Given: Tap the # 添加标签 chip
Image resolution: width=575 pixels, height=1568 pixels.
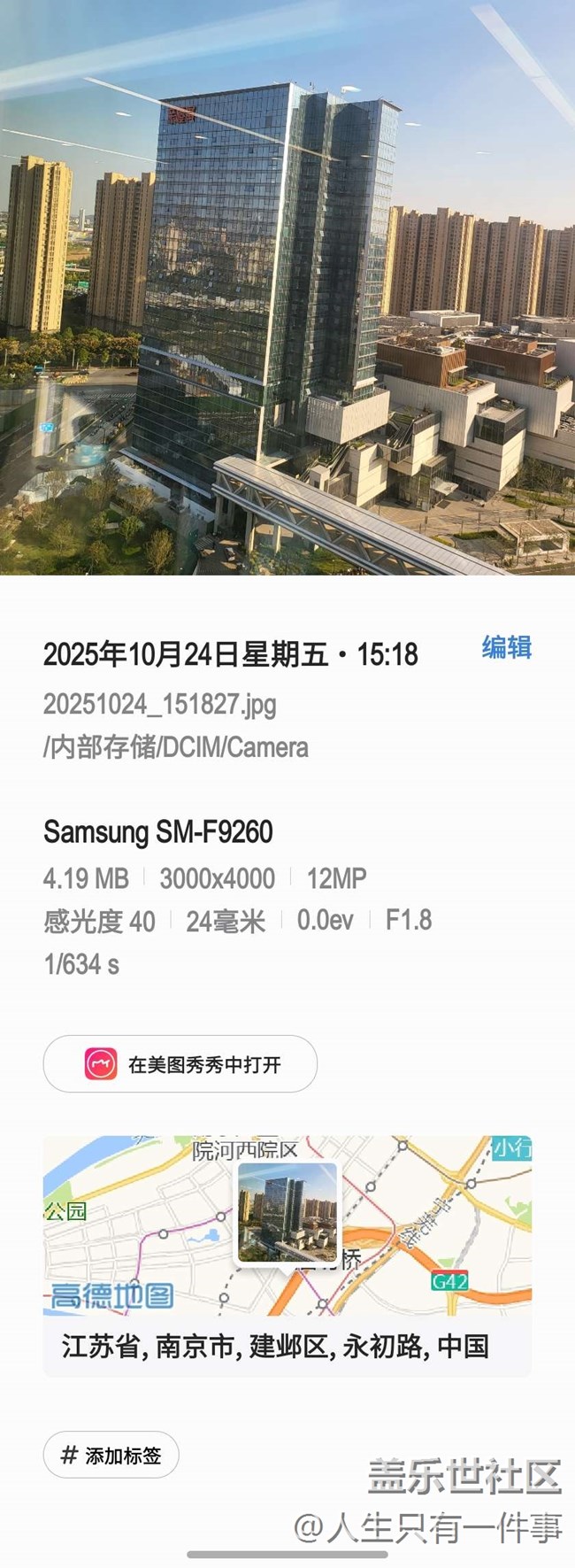Looking at the screenshot, I should click(x=111, y=1455).
